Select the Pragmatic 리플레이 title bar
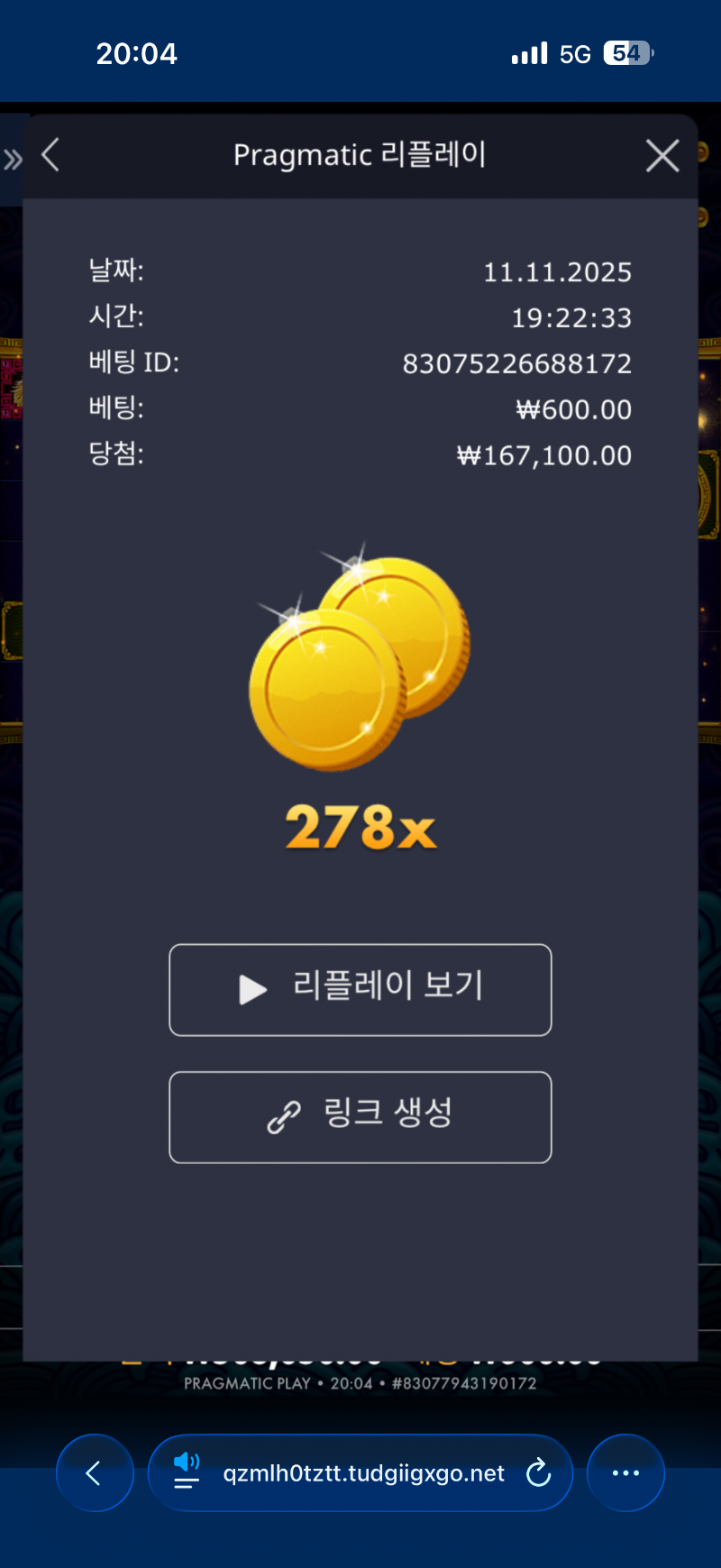This screenshot has width=721, height=1568. [x=360, y=155]
